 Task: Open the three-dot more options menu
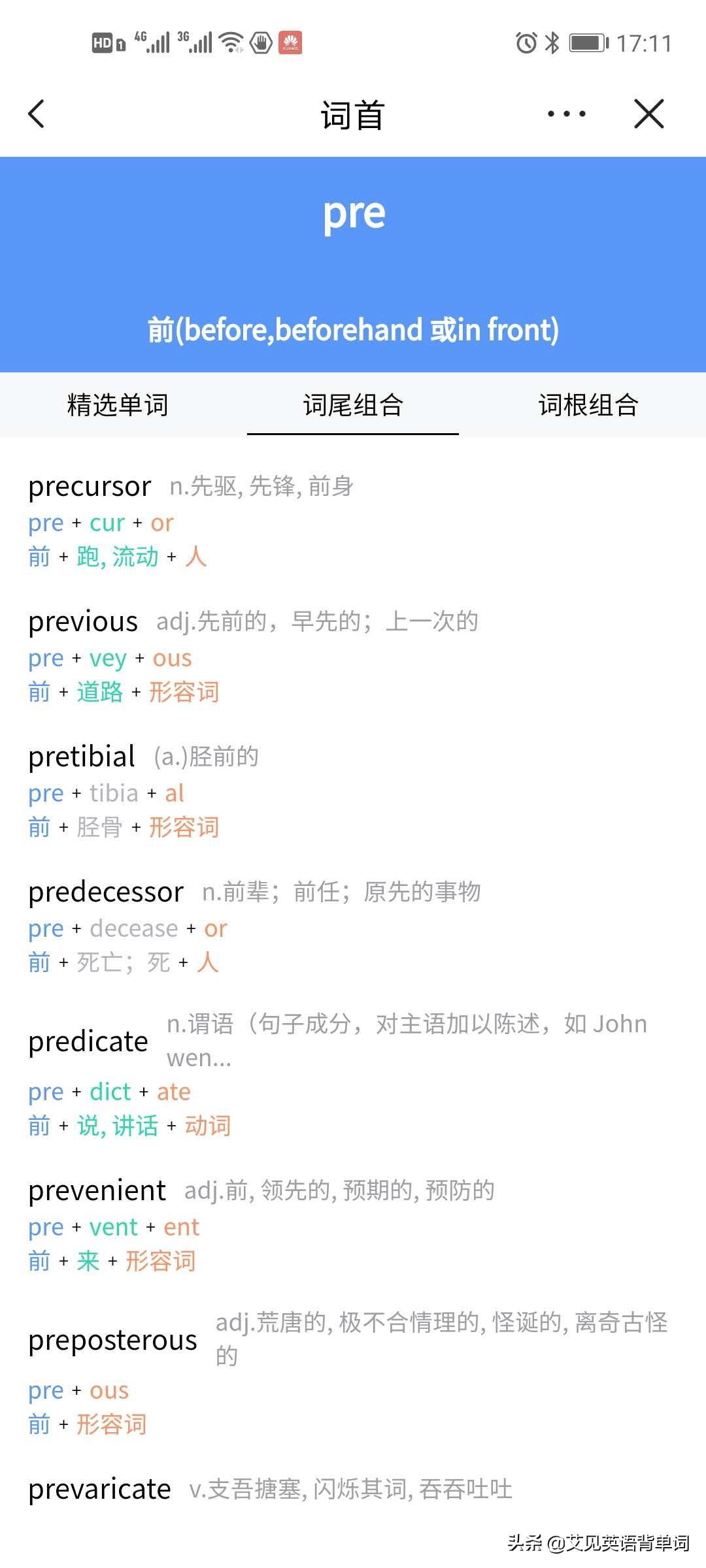point(565,114)
